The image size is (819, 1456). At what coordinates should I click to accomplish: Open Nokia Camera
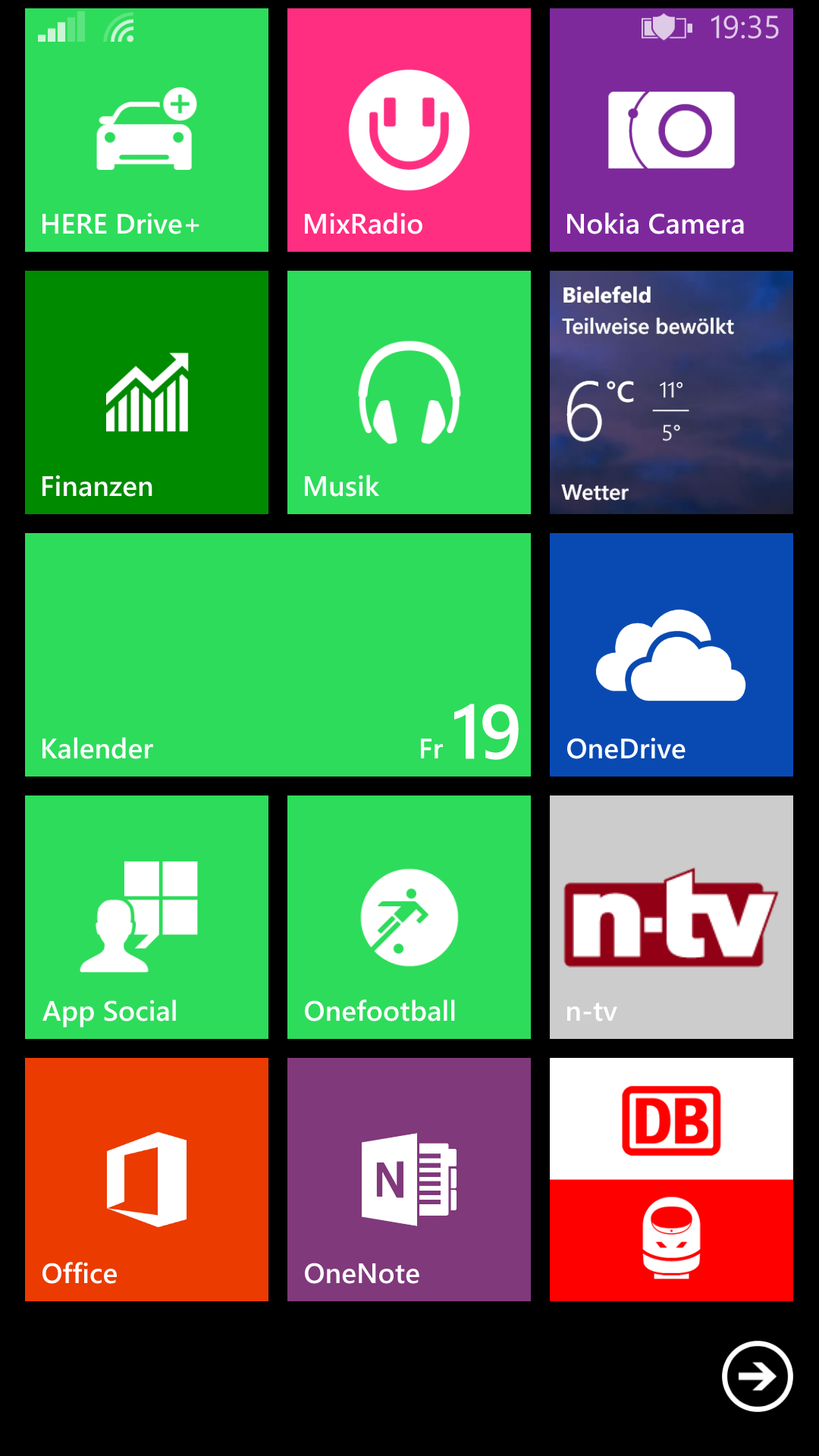point(671,130)
